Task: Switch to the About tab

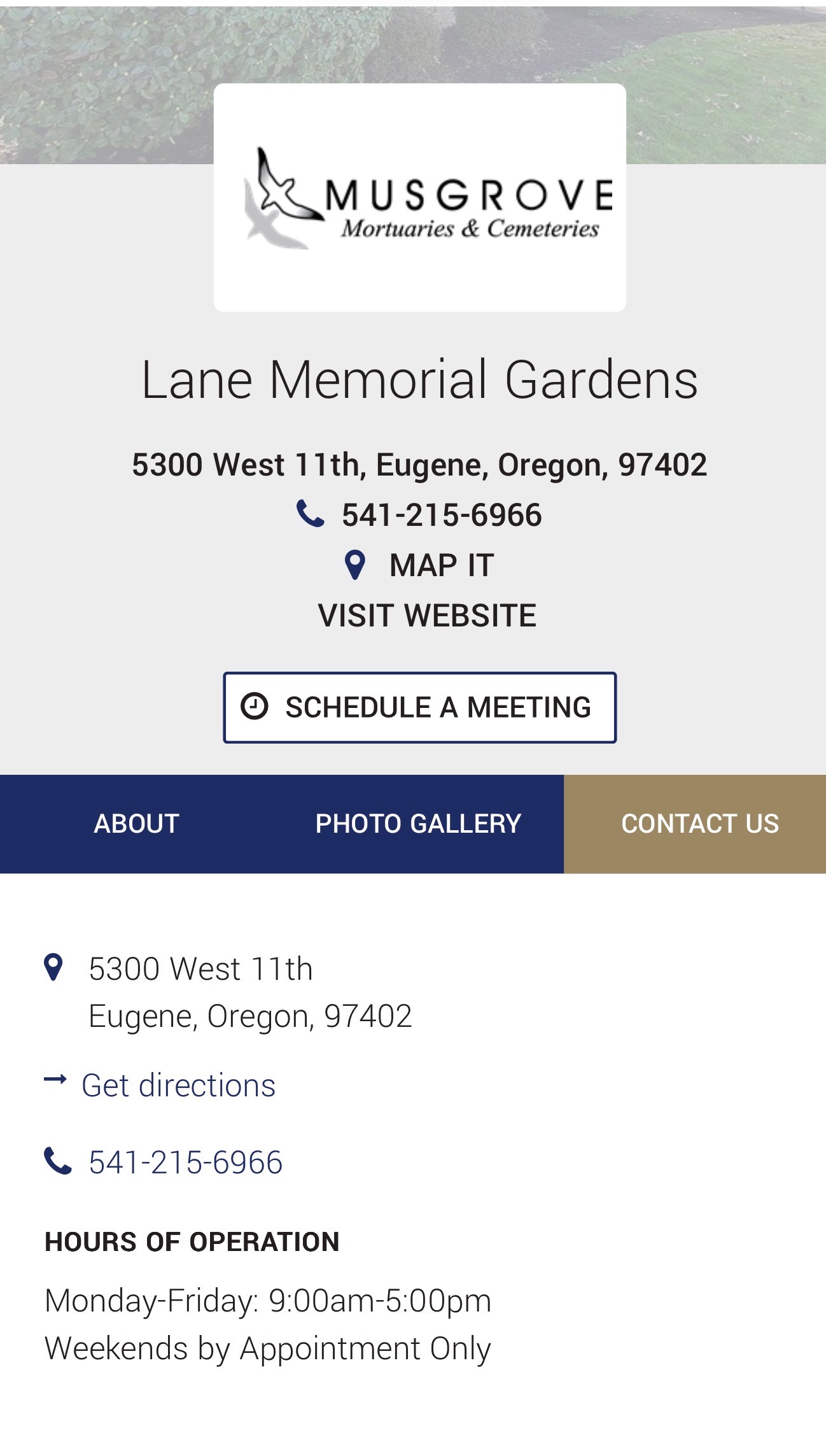Action: click(x=136, y=824)
